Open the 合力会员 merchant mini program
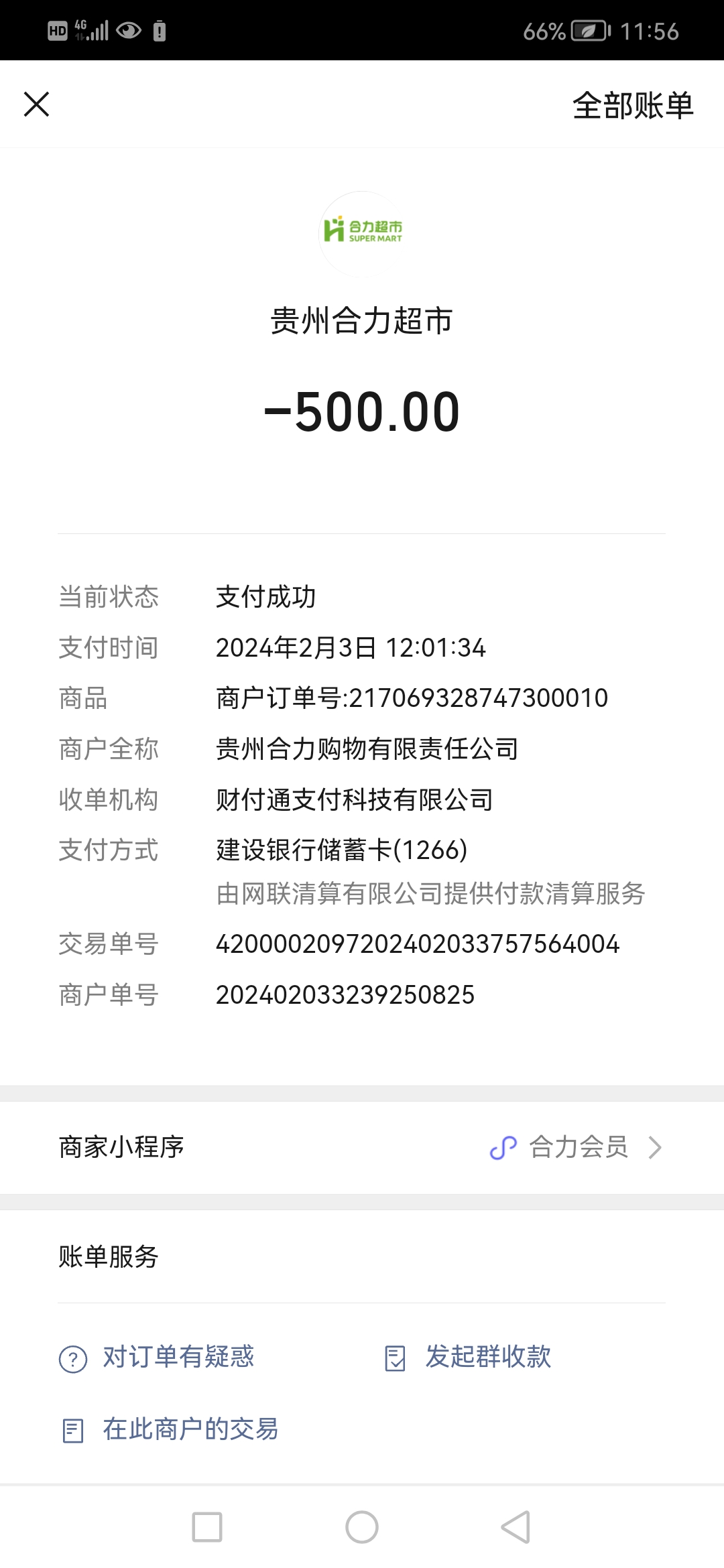Image resolution: width=724 pixels, height=1568 pixels. (577, 1147)
